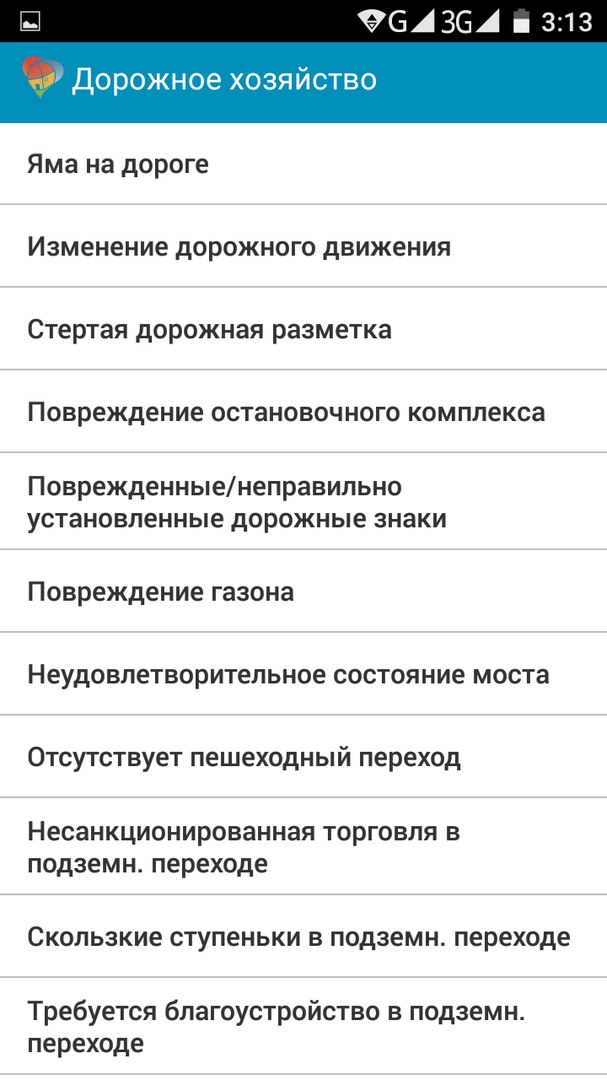This screenshot has height=1080, width=607.
Task: Tap the app icon beside 'Дорожное хозяйство'
Action: tap(42, 78)
